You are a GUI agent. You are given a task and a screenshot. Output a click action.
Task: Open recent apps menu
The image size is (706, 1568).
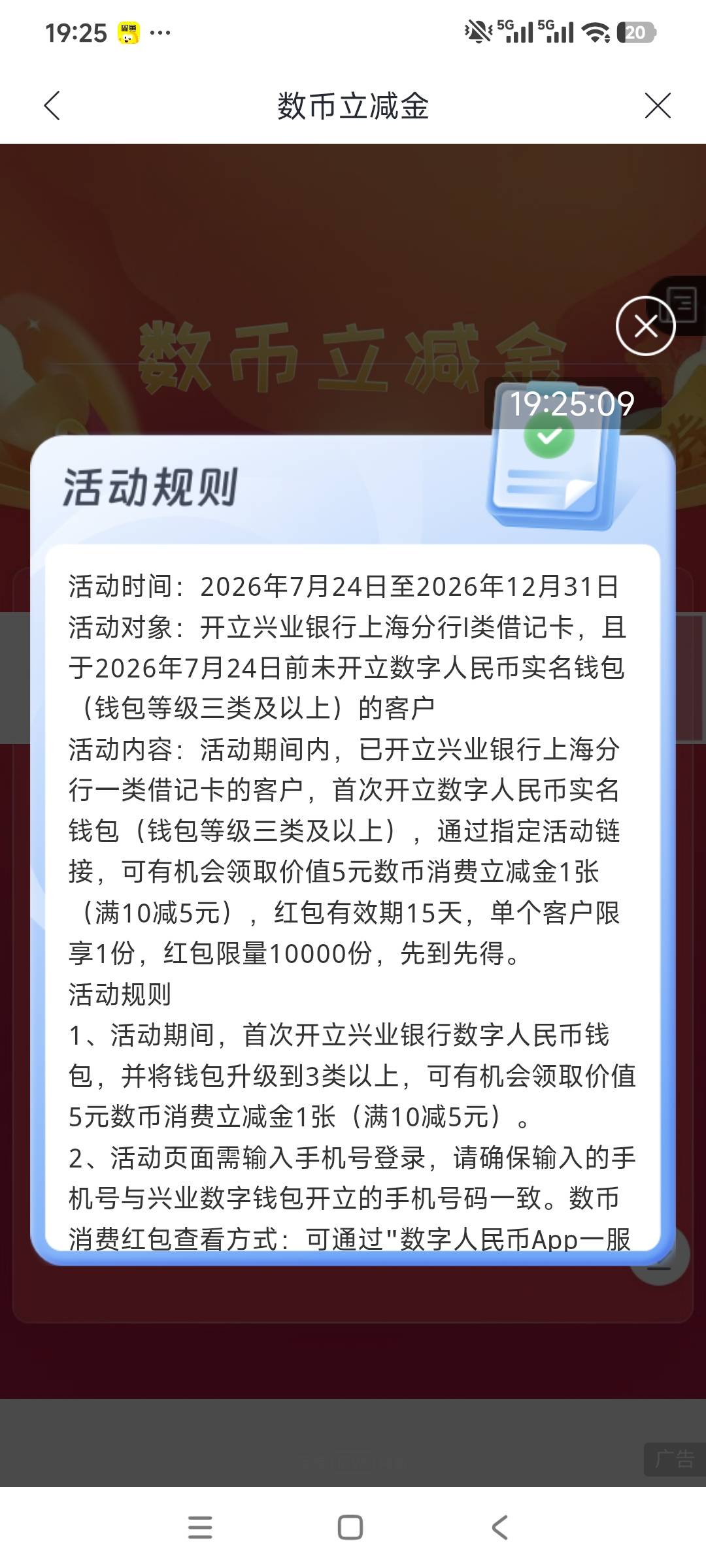[x=200, y=1527]
